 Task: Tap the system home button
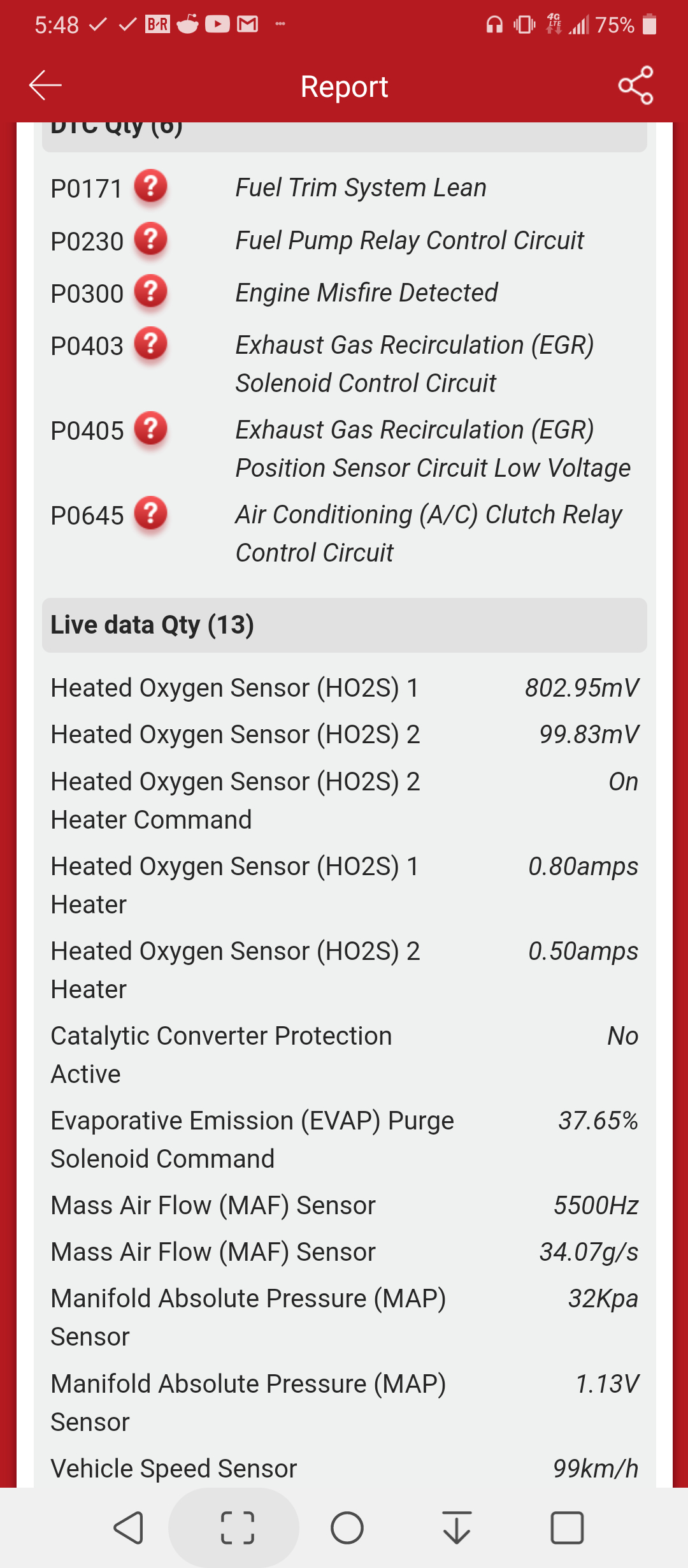click(x=347, y=1528)
